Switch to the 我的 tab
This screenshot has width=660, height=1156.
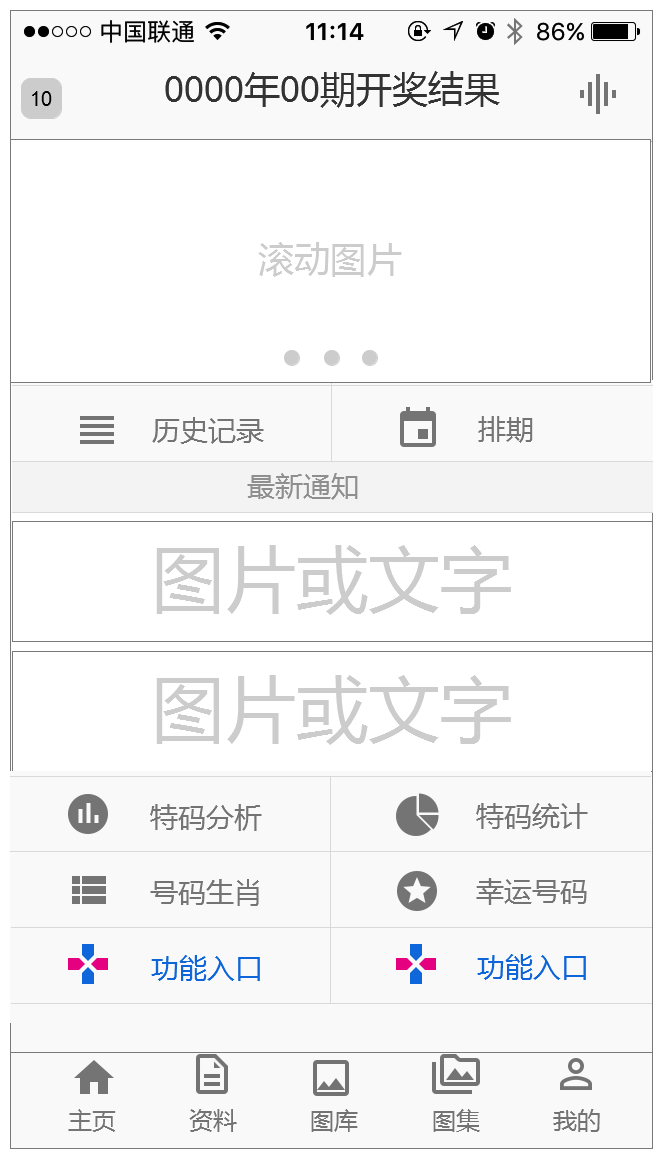[x=576, y=1096]
